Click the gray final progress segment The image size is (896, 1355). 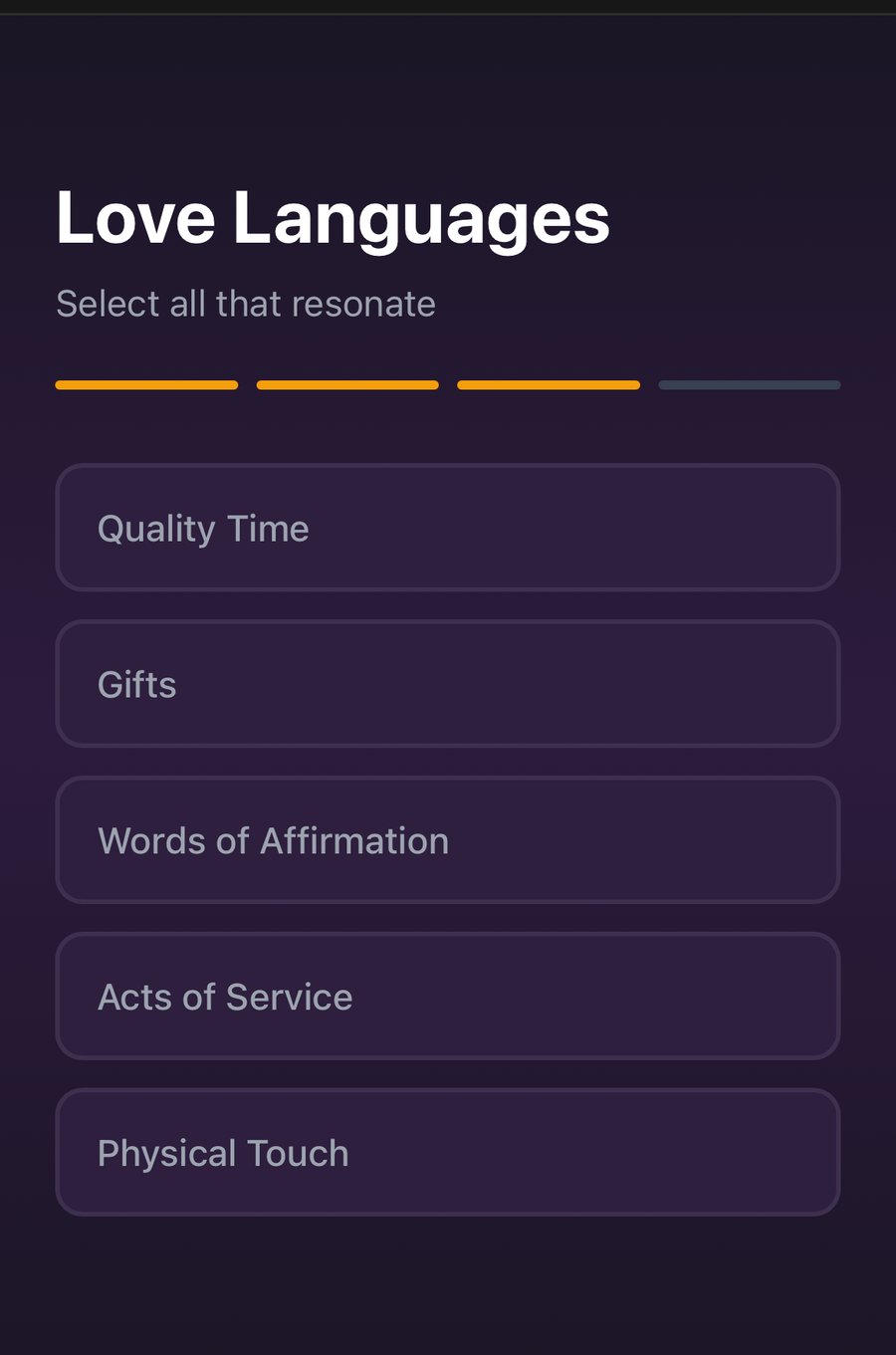(x=750, y=384)
